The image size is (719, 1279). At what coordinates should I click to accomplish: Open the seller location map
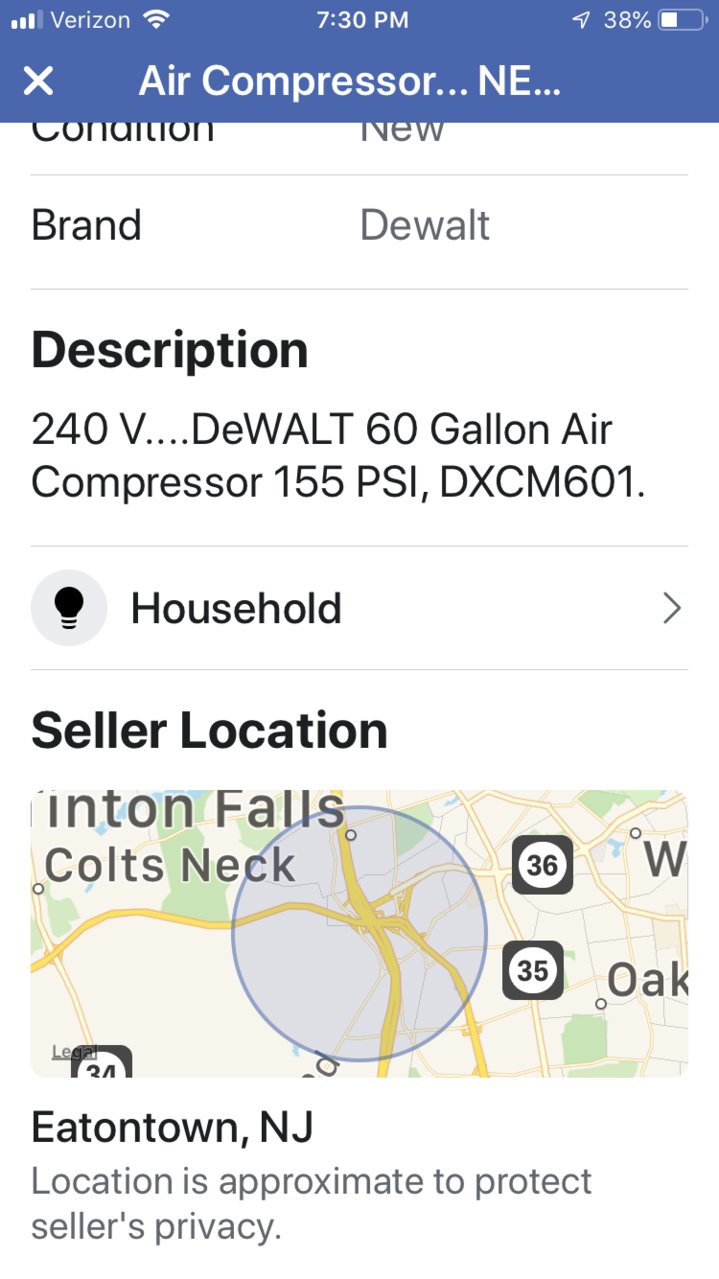pyautogui.click(x=359, y=934)
